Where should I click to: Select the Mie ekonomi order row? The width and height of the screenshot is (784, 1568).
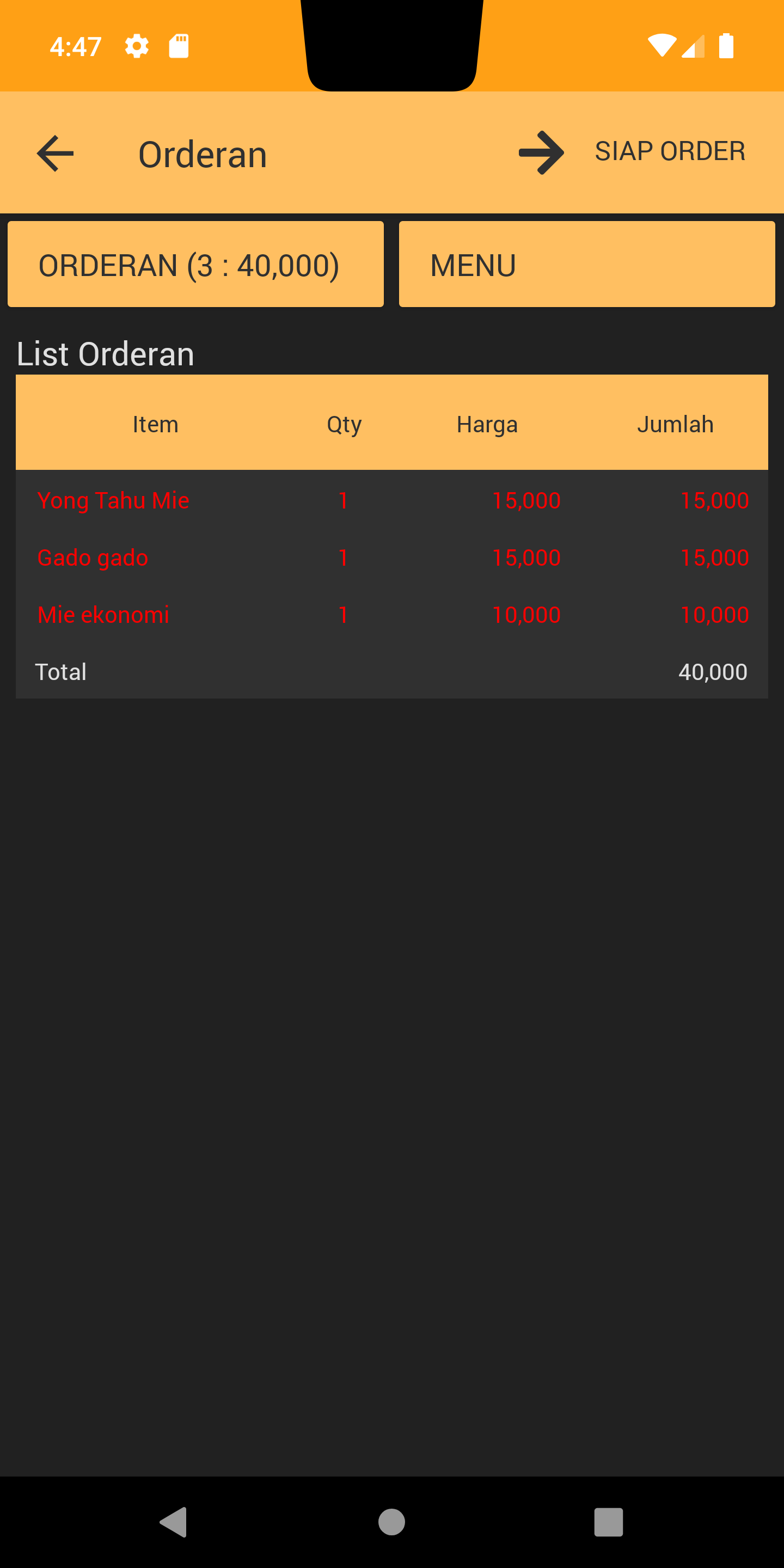pos(391,615)
